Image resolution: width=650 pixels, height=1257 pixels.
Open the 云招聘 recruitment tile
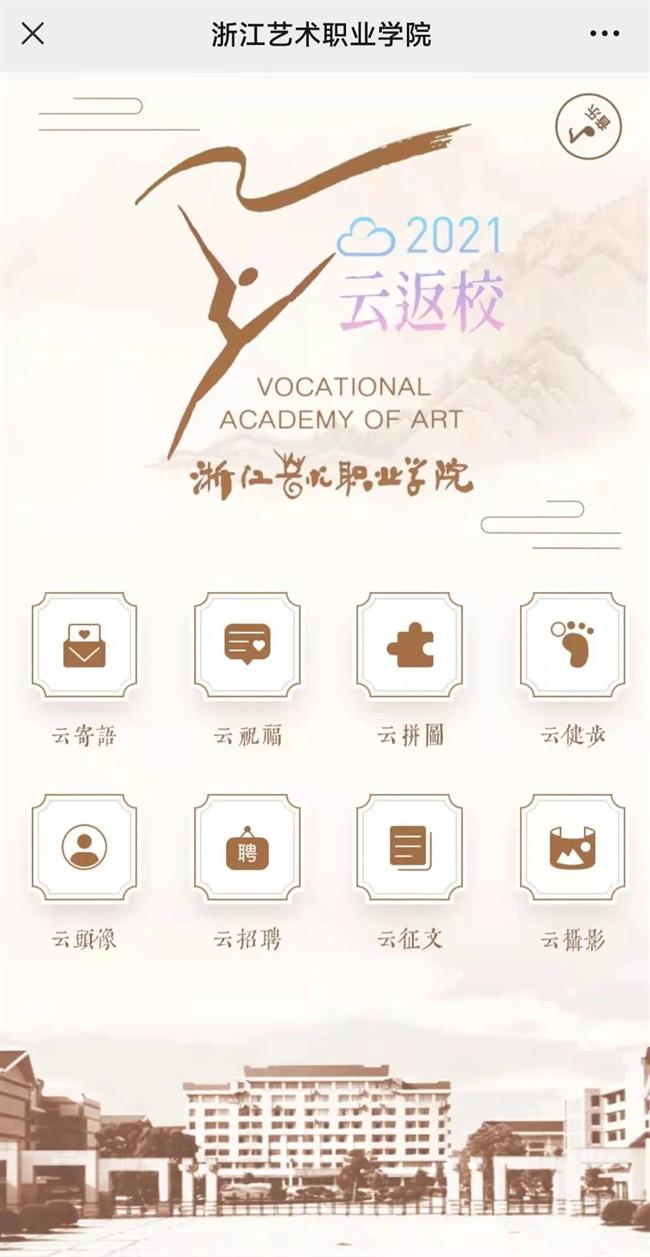[247, 848]
